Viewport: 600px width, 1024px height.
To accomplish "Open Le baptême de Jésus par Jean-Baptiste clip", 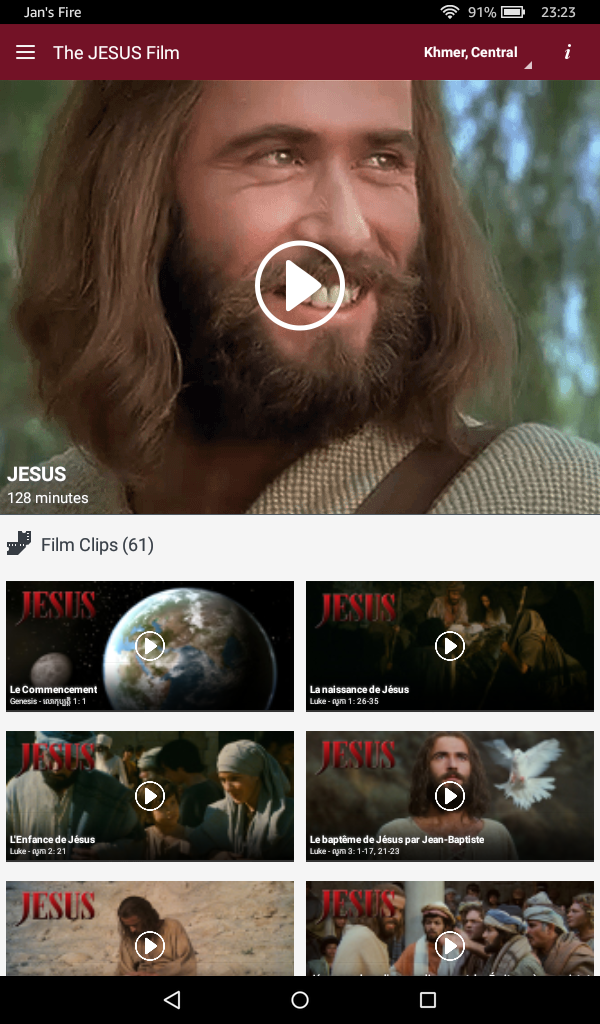I will tap(450, 796).
